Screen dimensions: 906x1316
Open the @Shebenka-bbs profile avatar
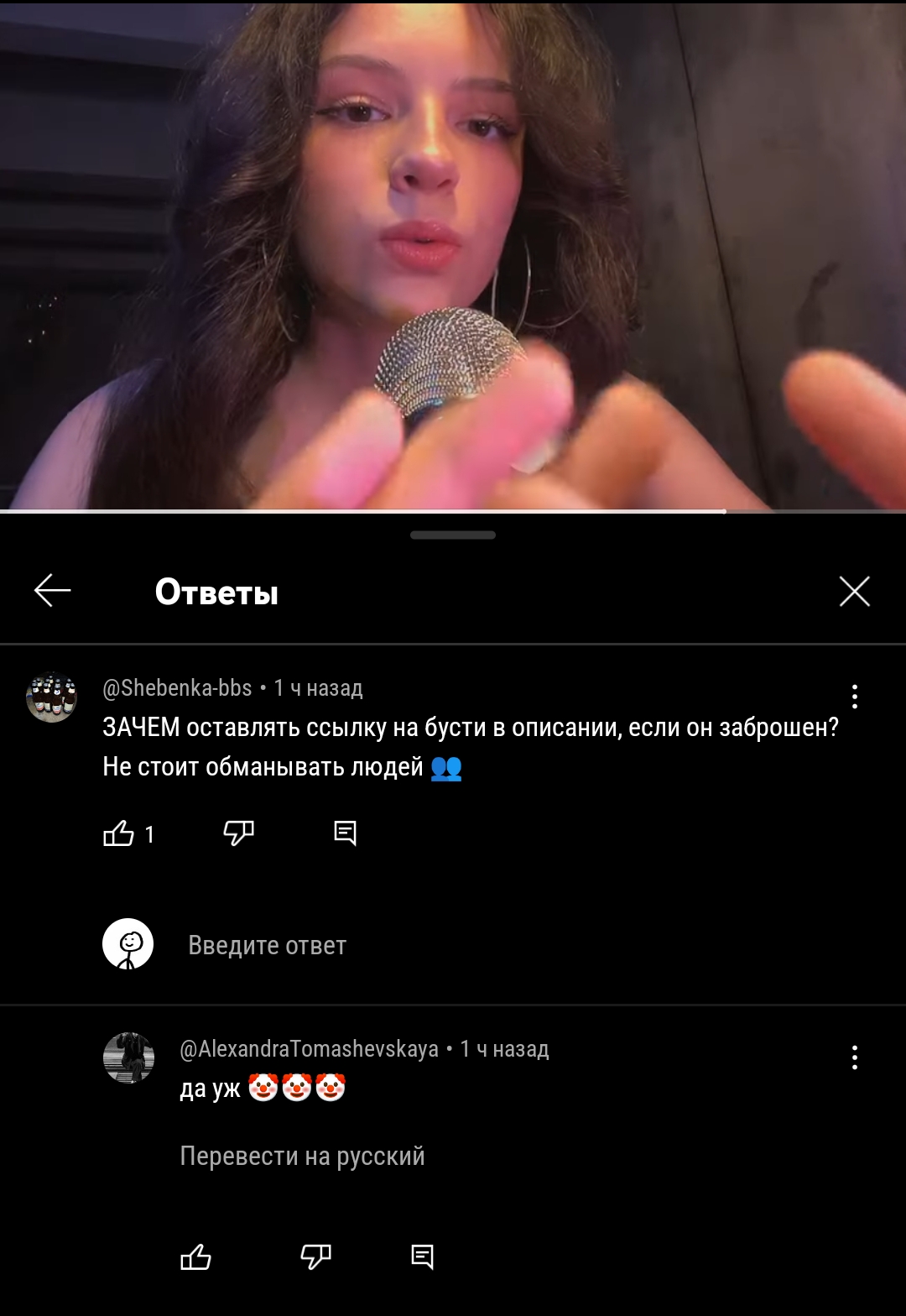pos(51,697)
